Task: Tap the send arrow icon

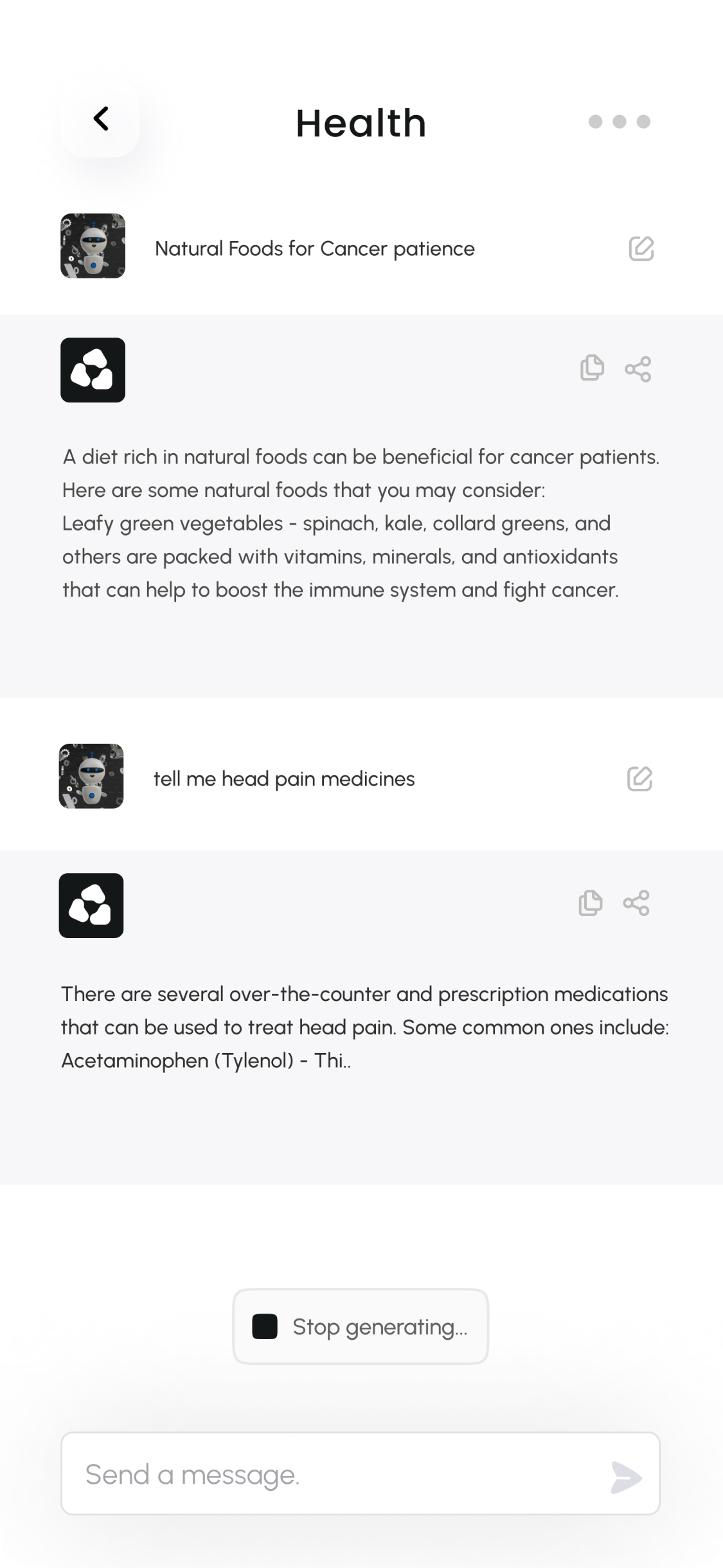Action: tap(626, 1477)
